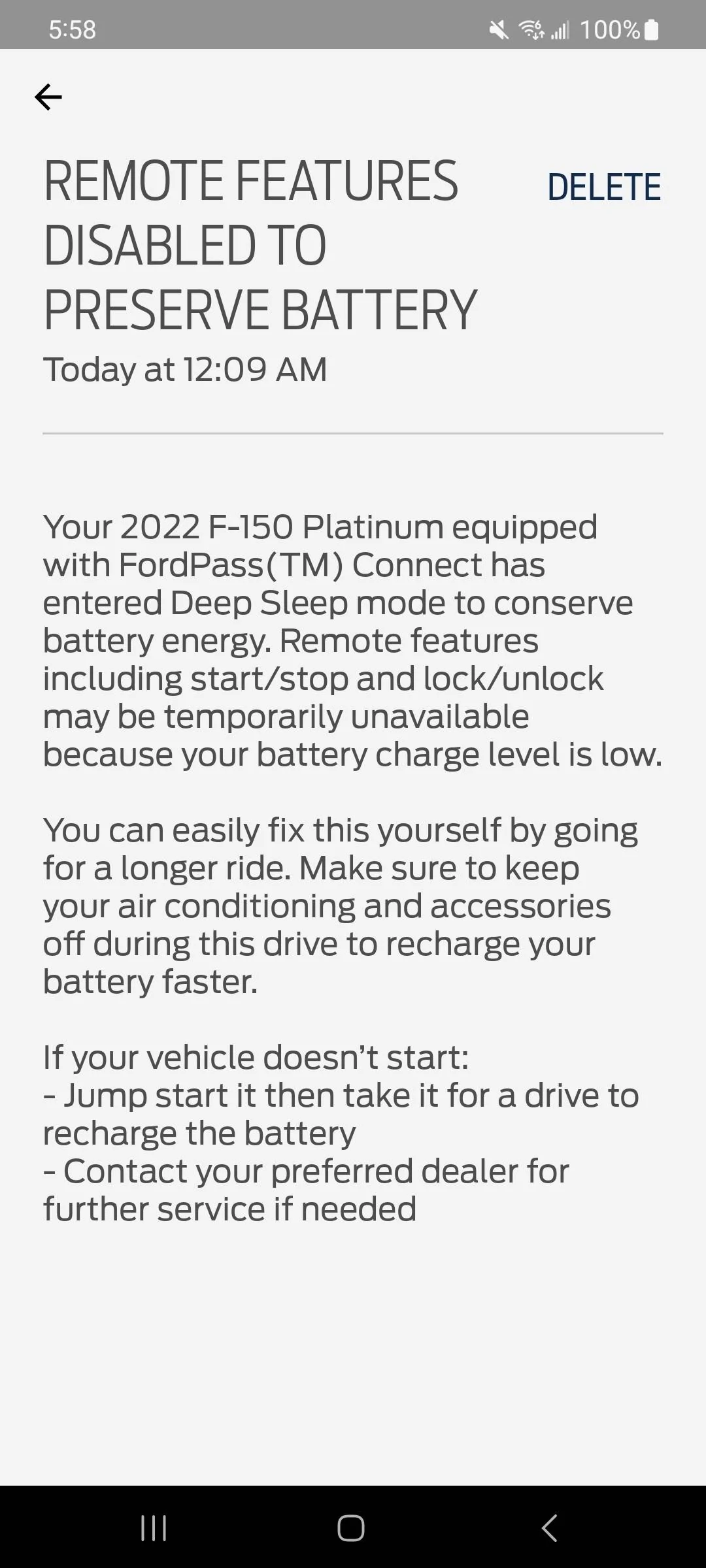The image size is (706, 1568).
Task: Tap the Wi-Fi 6 icon in status bar
Action: pyautogui.click(x=531, y=29)
